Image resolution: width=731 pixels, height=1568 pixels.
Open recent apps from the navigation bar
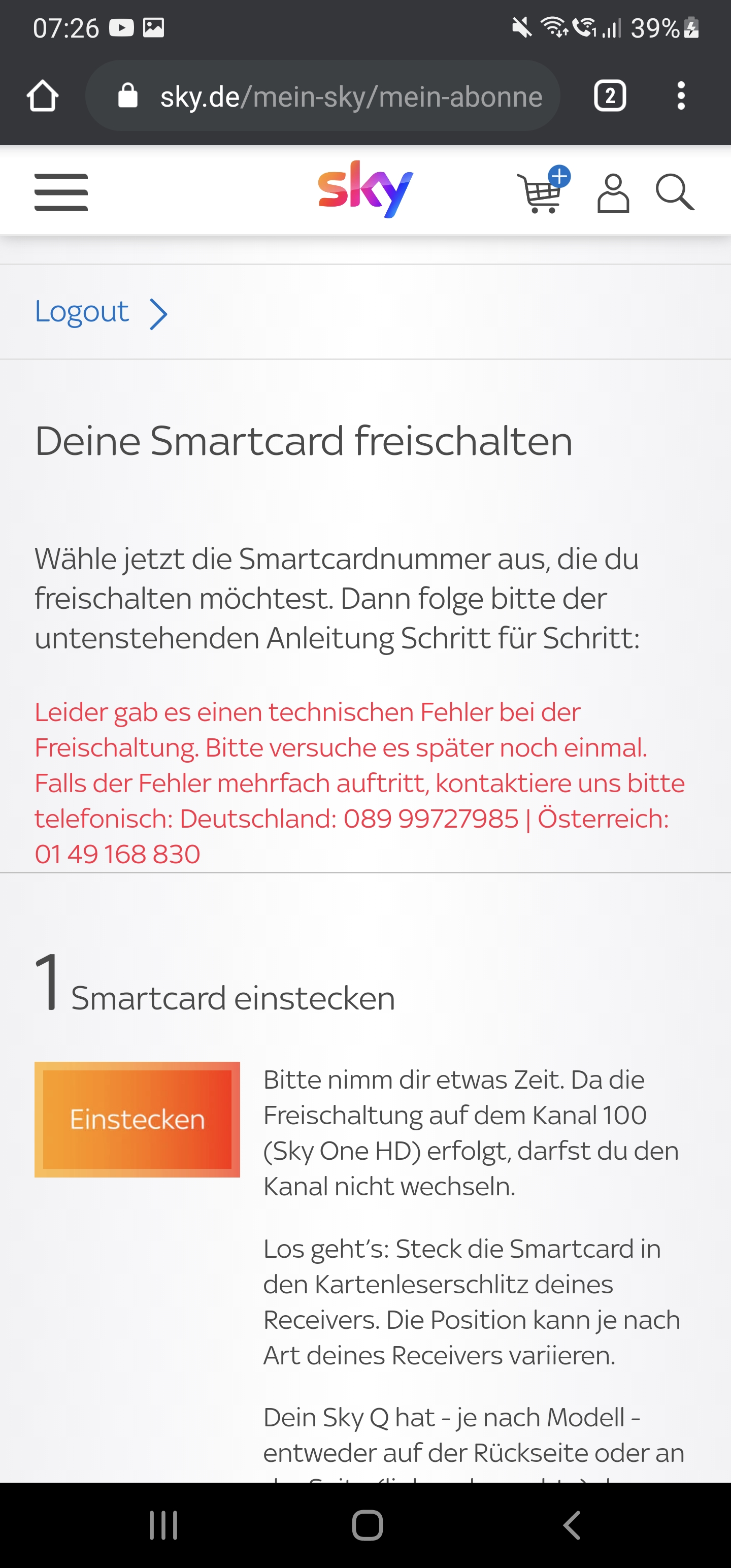pos(163,1525)
